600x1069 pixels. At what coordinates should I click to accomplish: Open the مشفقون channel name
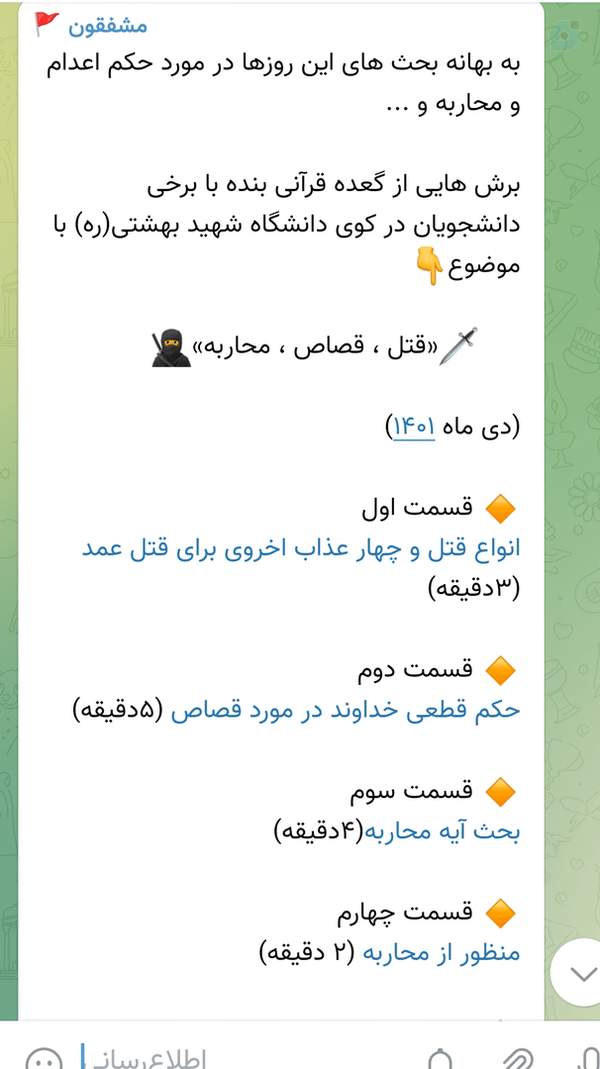tap(108, 26)
